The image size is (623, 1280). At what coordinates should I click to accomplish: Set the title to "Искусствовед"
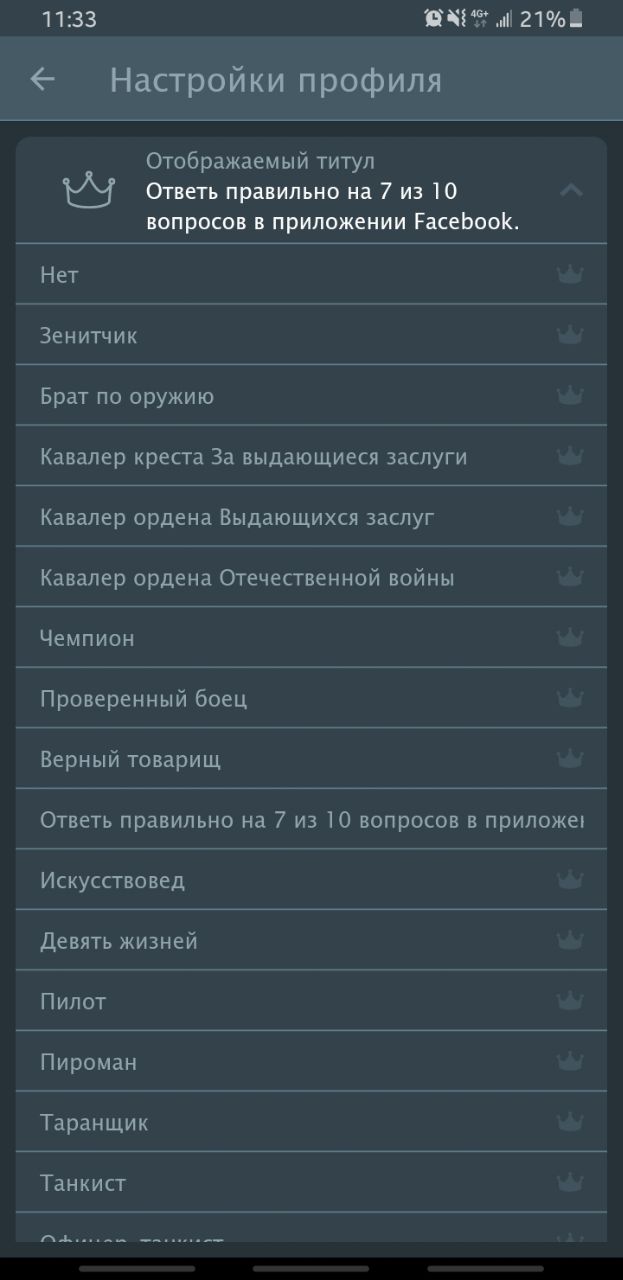311,881
